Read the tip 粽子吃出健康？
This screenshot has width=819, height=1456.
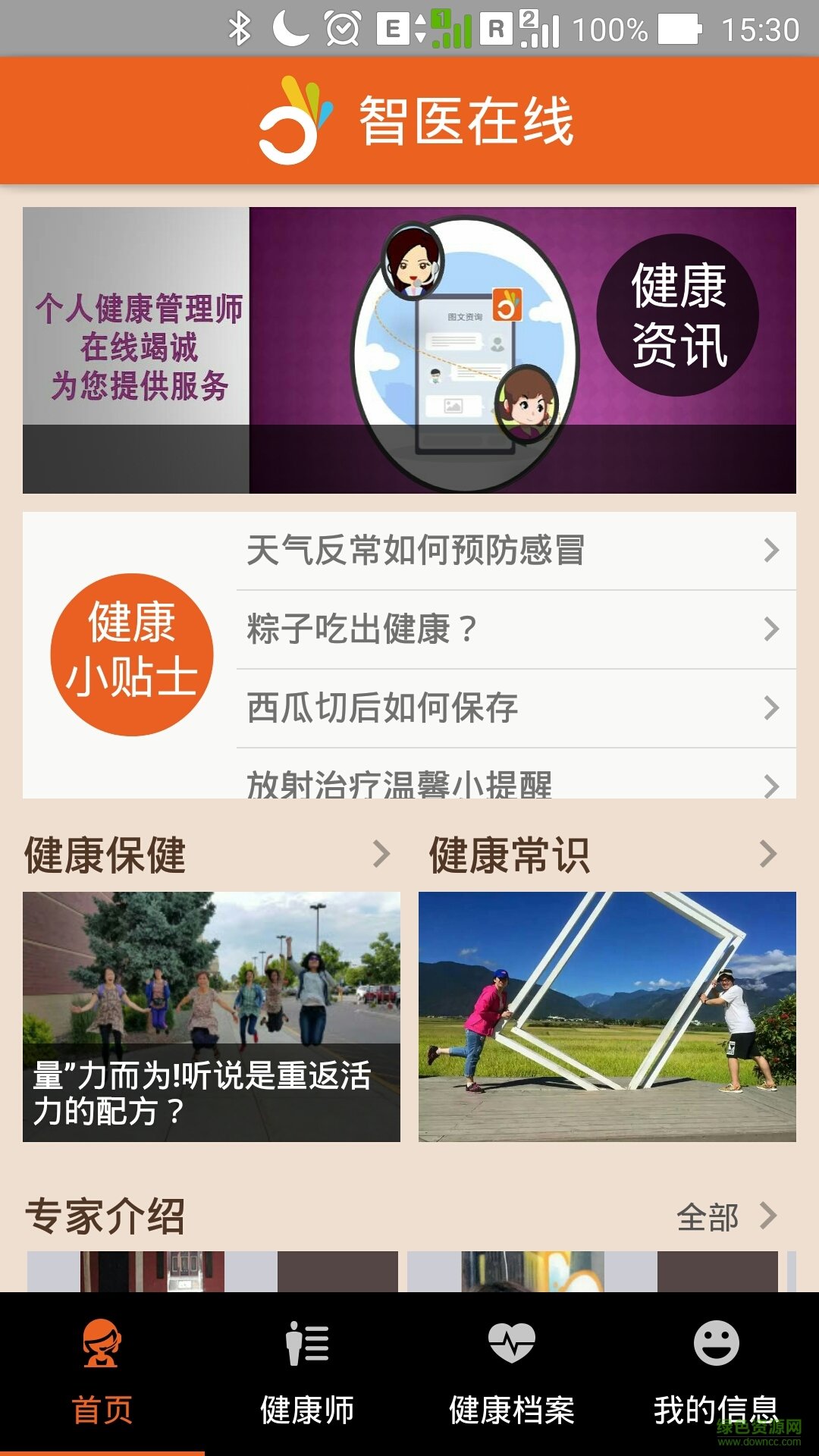[516, 629]
